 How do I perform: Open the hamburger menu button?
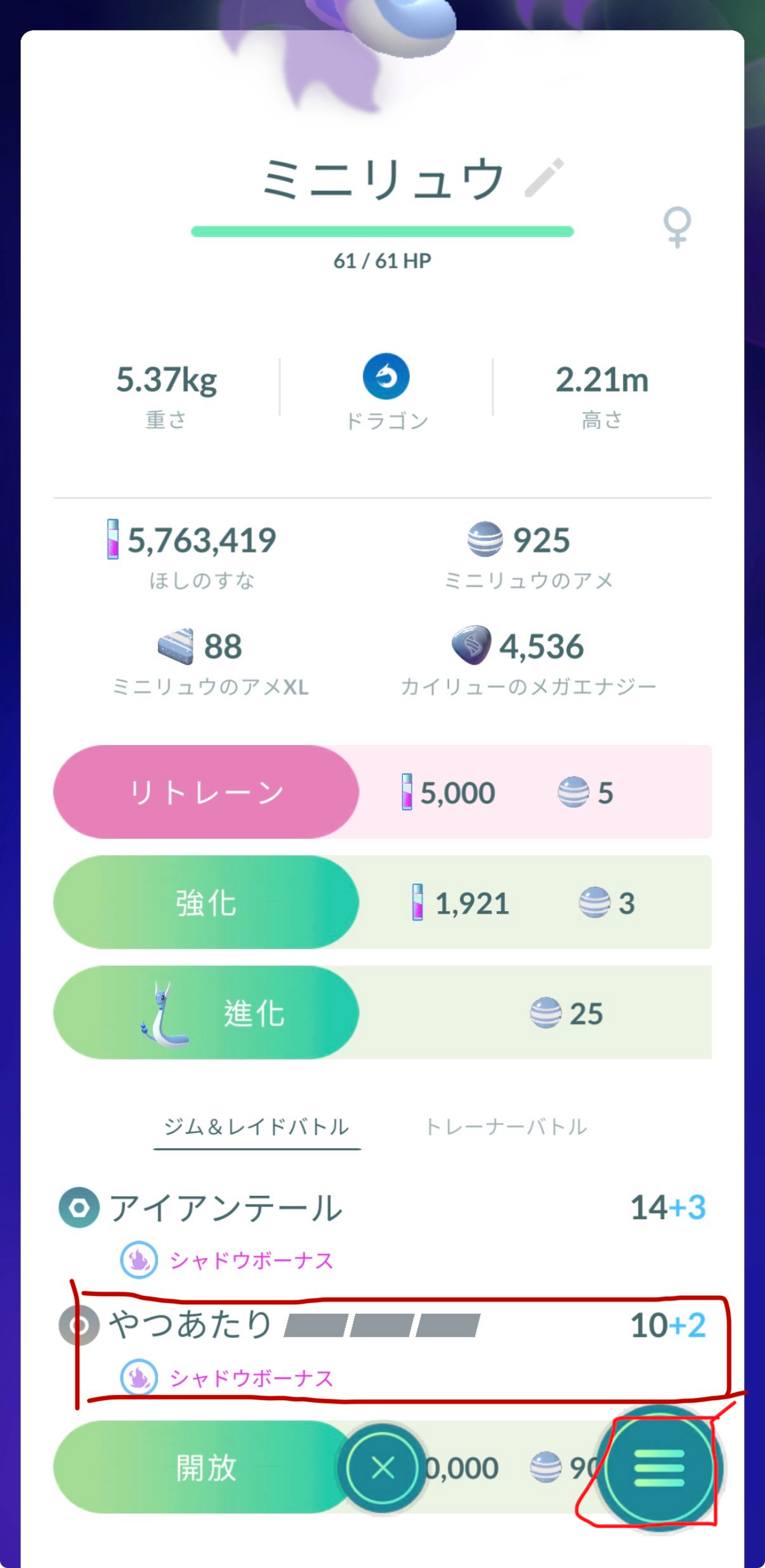pos(660,1467)
